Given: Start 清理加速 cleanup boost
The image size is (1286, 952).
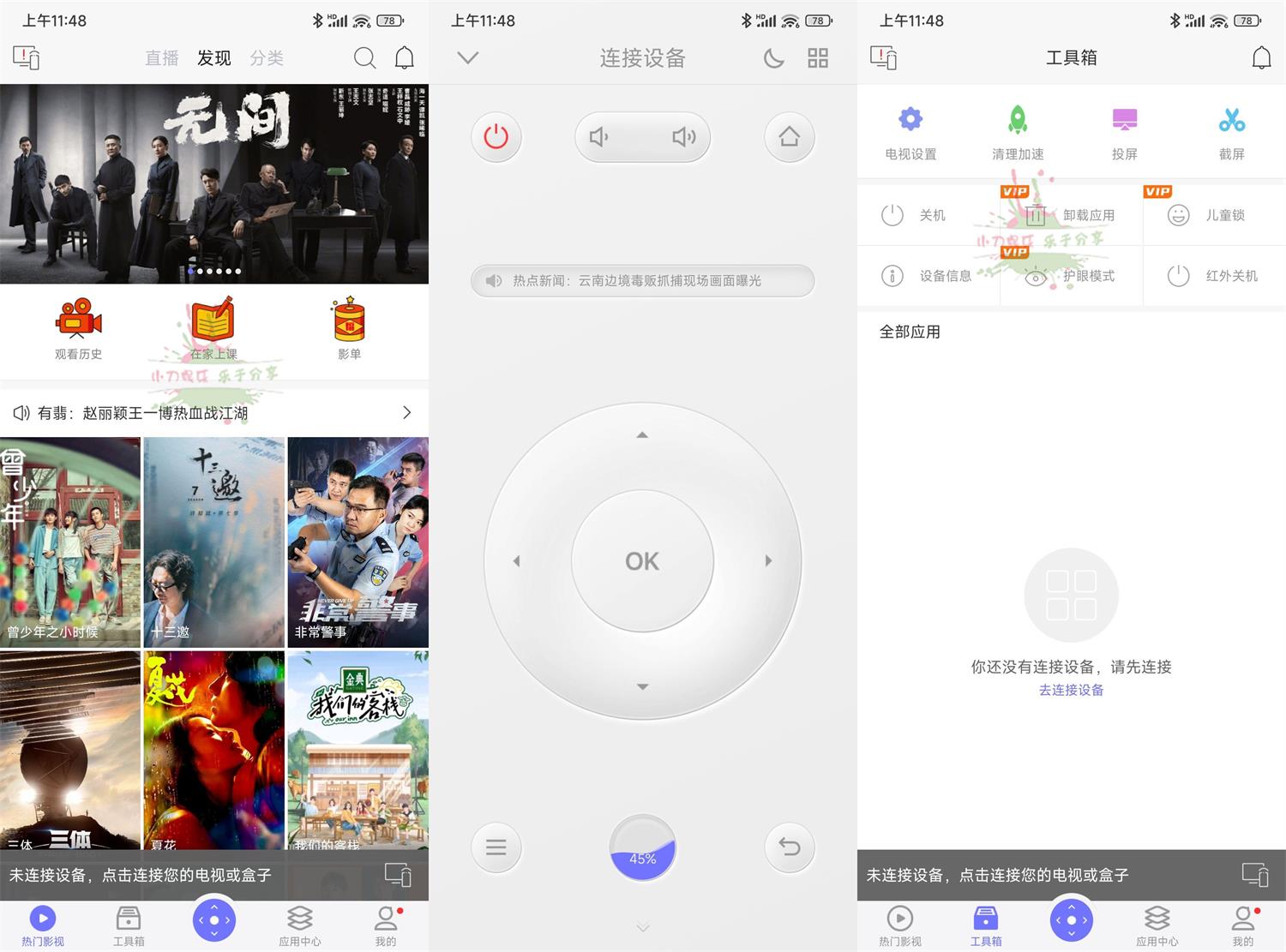Looking at the screenshot, I should tap(1018, 134).
